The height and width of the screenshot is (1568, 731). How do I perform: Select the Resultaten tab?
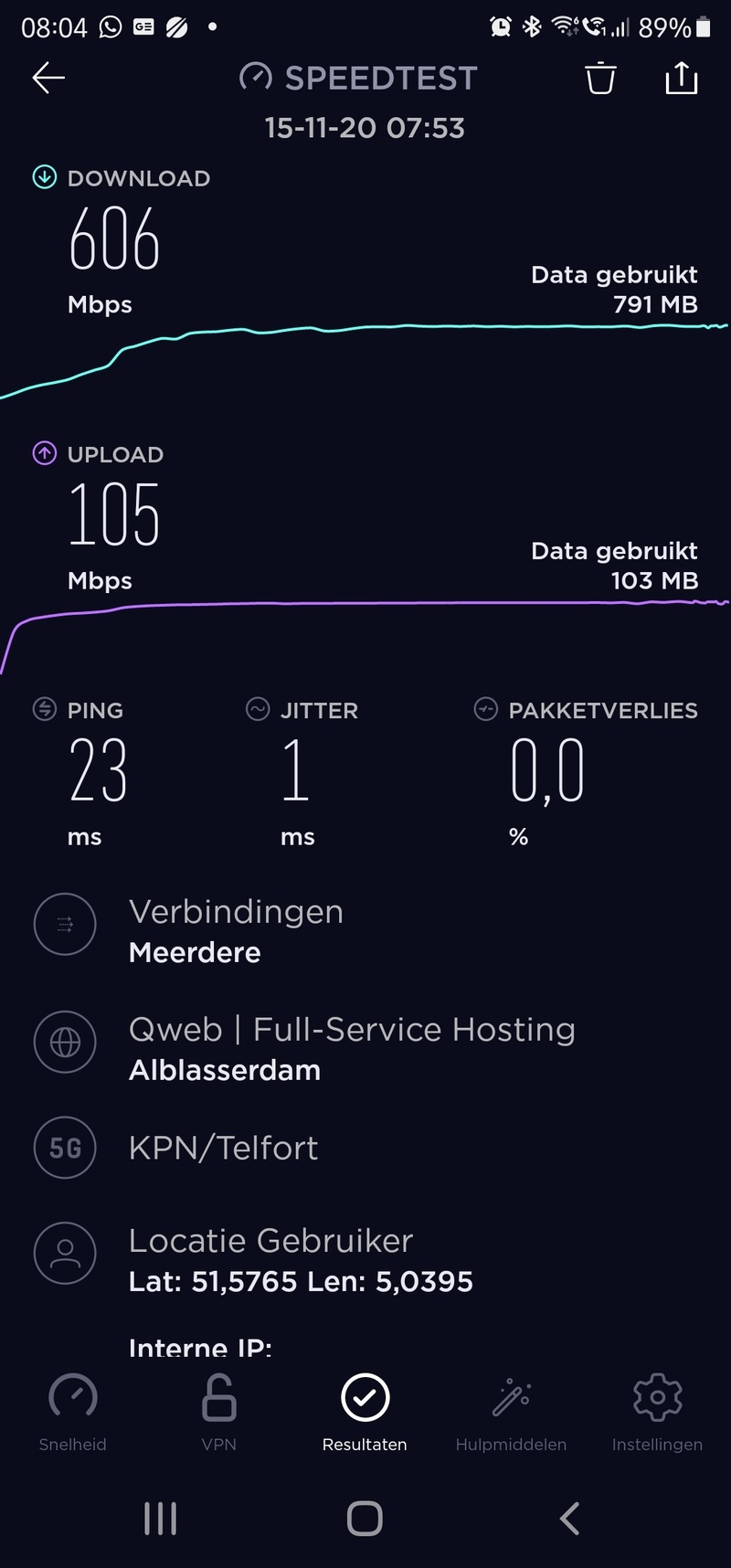click(365, 1413)
